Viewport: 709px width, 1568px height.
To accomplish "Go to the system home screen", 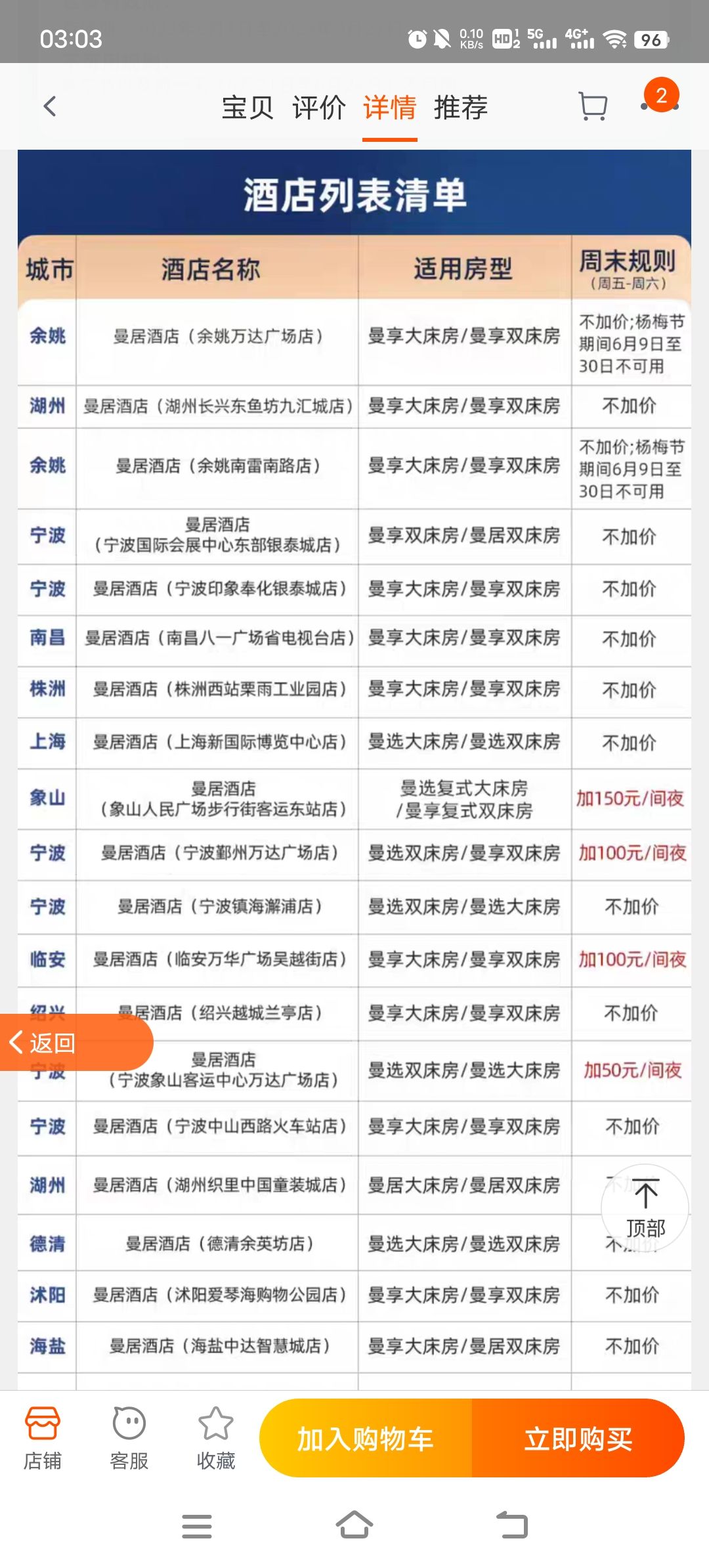I will 354,1525.
